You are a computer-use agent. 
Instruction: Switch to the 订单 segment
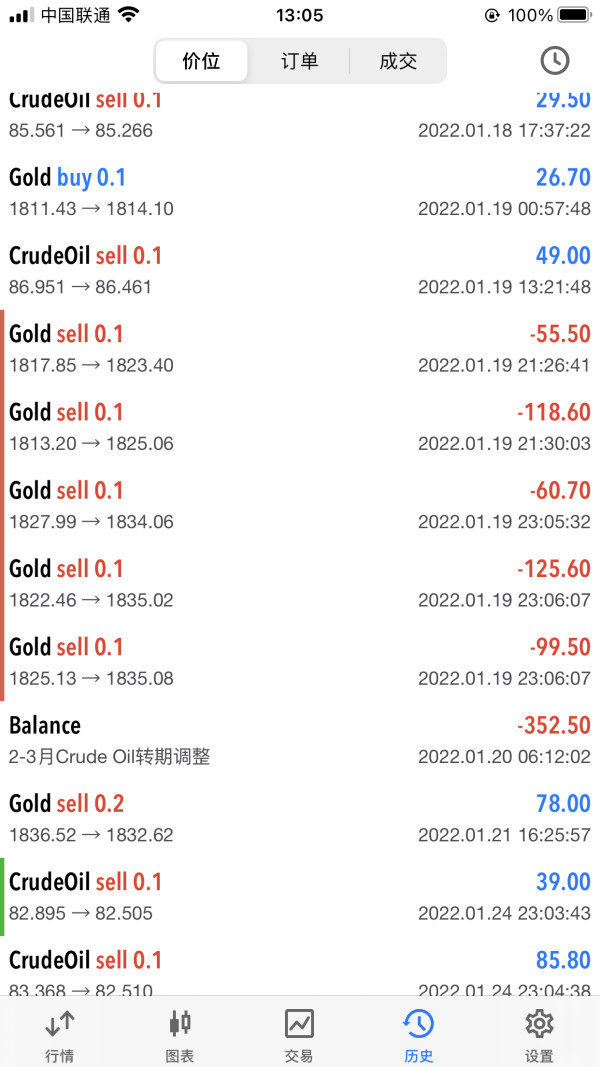[299, 61]
